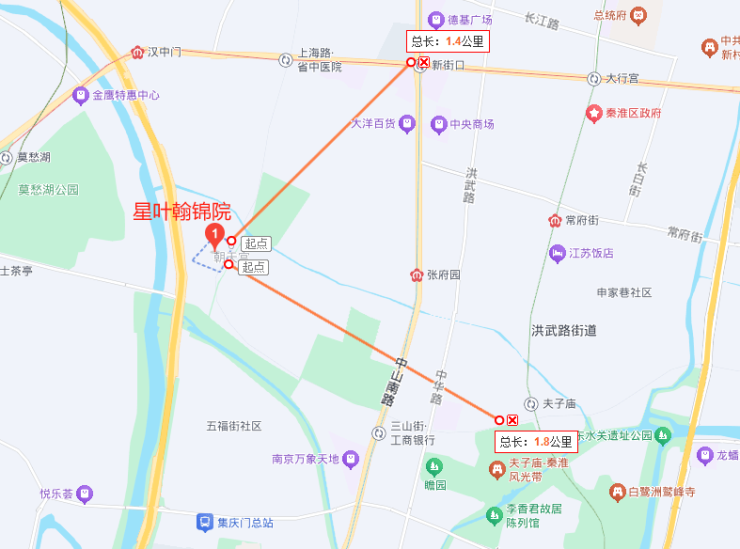
Task: Open the 悦乐荟 shopping marker
Action: (84, 493)
